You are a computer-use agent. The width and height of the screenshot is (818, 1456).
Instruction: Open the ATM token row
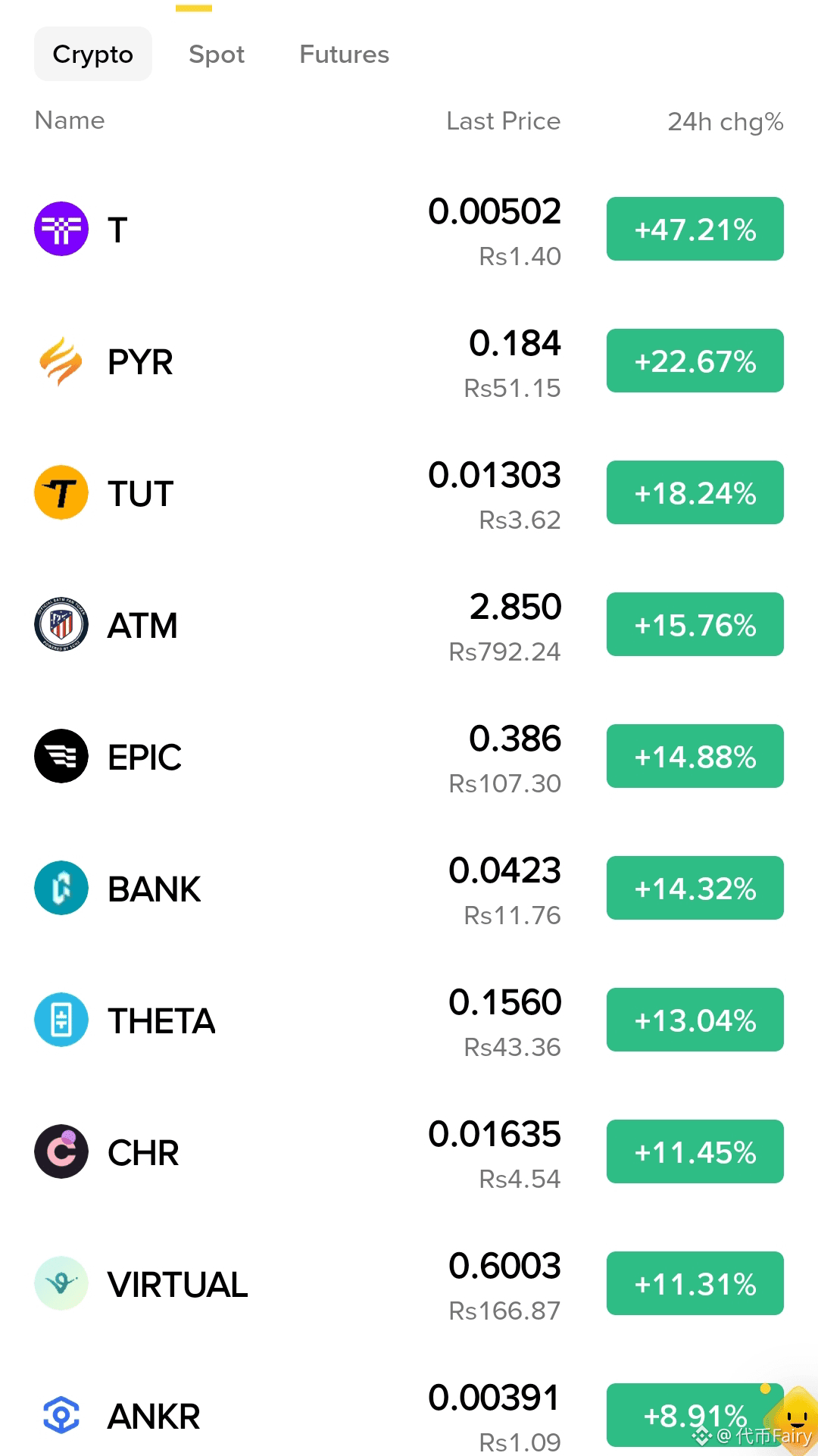[x=409, y=625]
